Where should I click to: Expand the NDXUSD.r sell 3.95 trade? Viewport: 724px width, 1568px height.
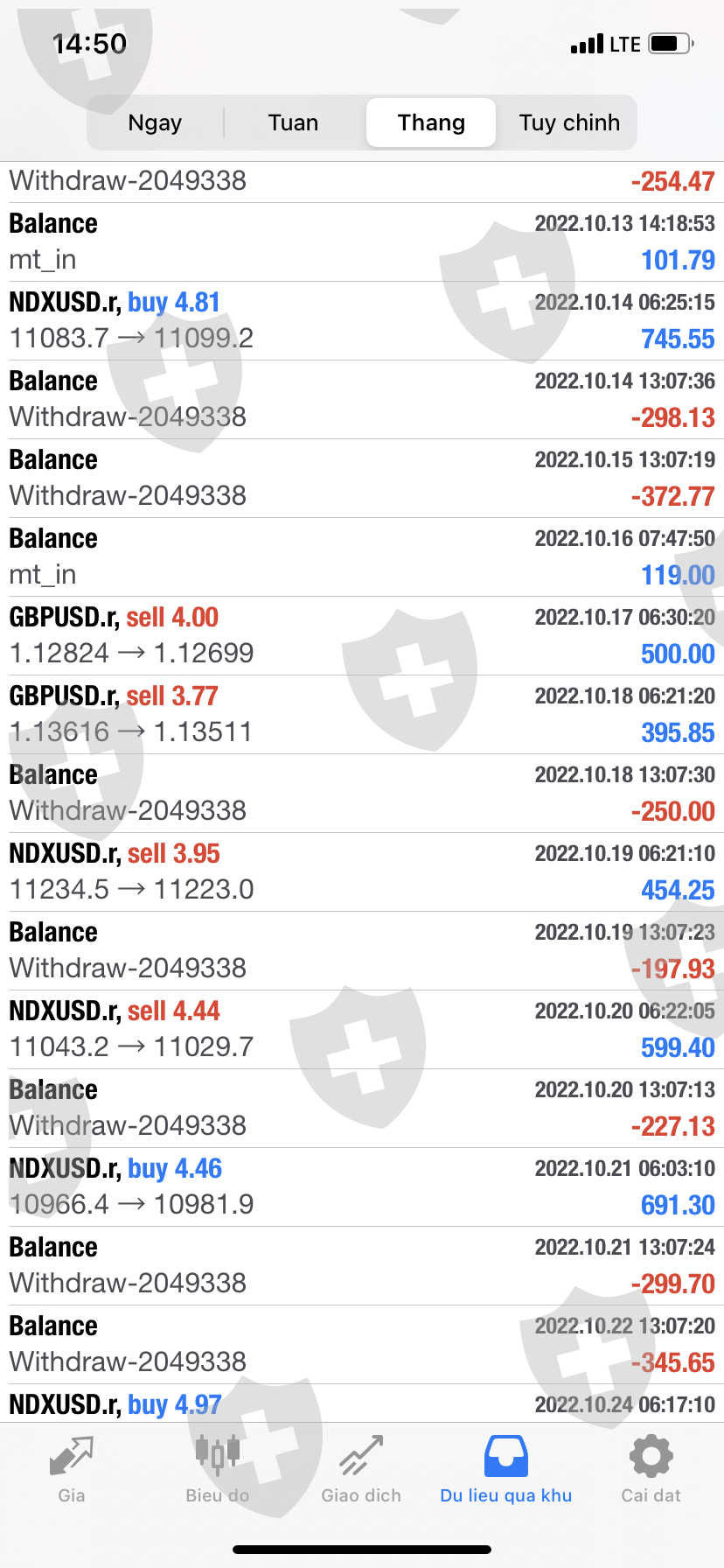(362, 871)
